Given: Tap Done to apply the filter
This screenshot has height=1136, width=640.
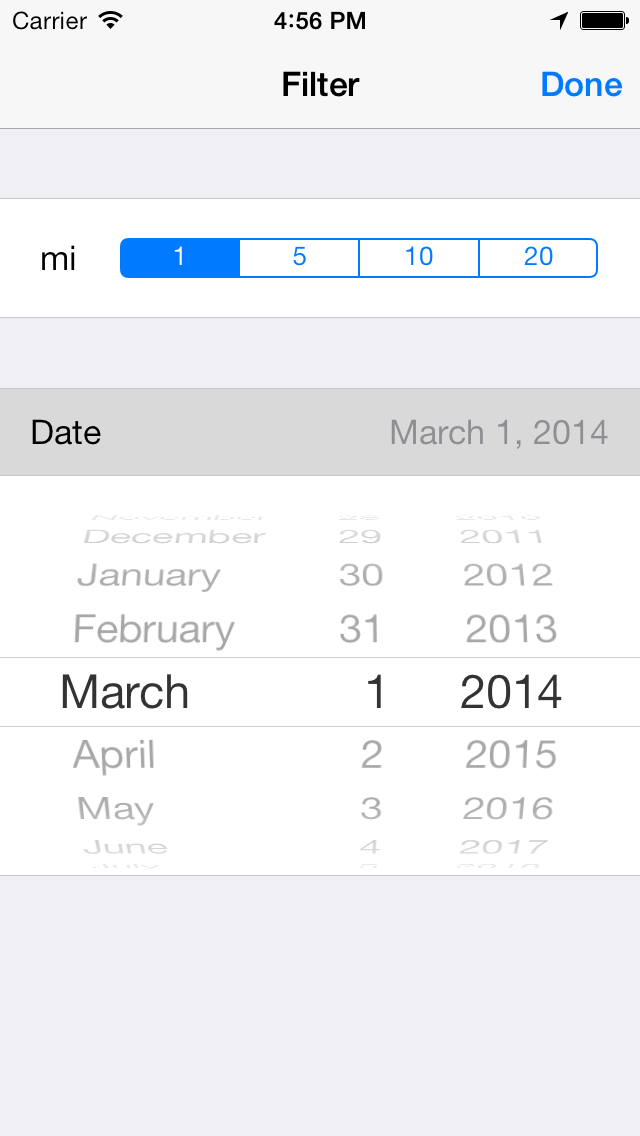Looking at the screenshot, I should click(581, 85).
